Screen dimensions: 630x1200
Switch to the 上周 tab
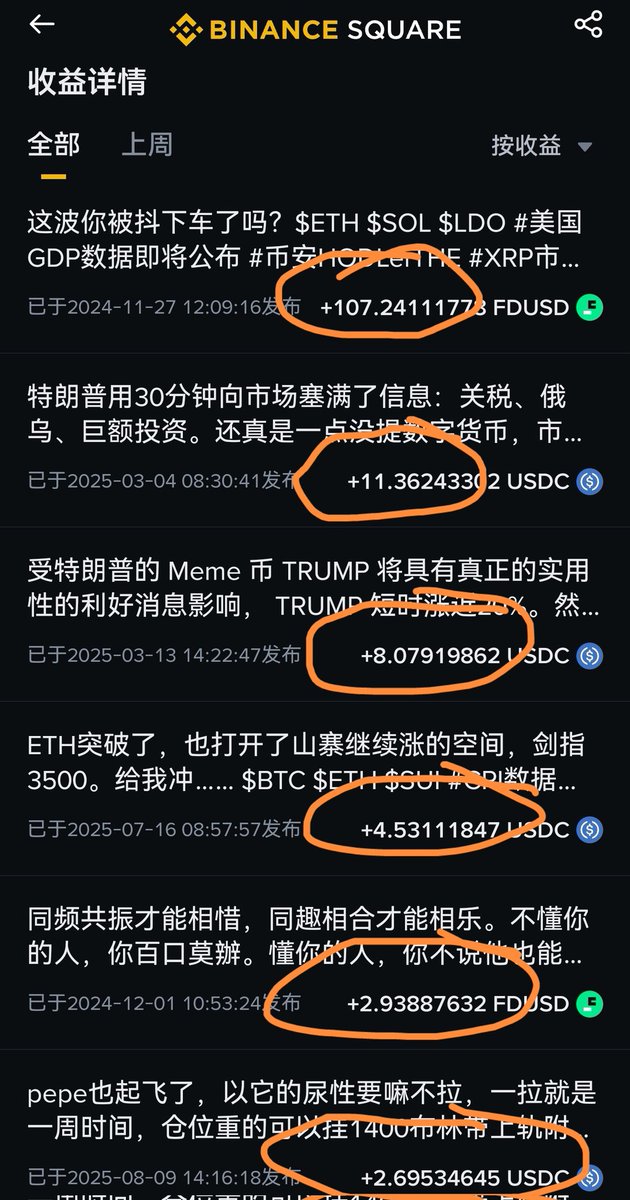[x=147, y=144]
